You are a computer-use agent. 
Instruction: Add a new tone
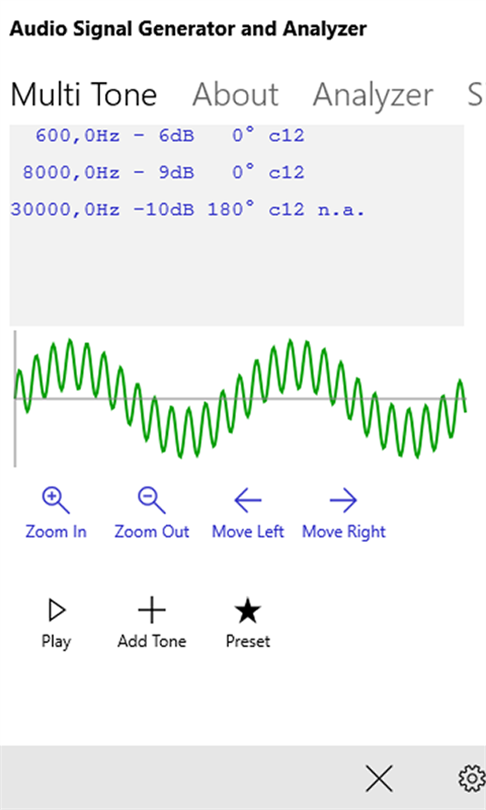pyautogui.click(x=152, y=623)
